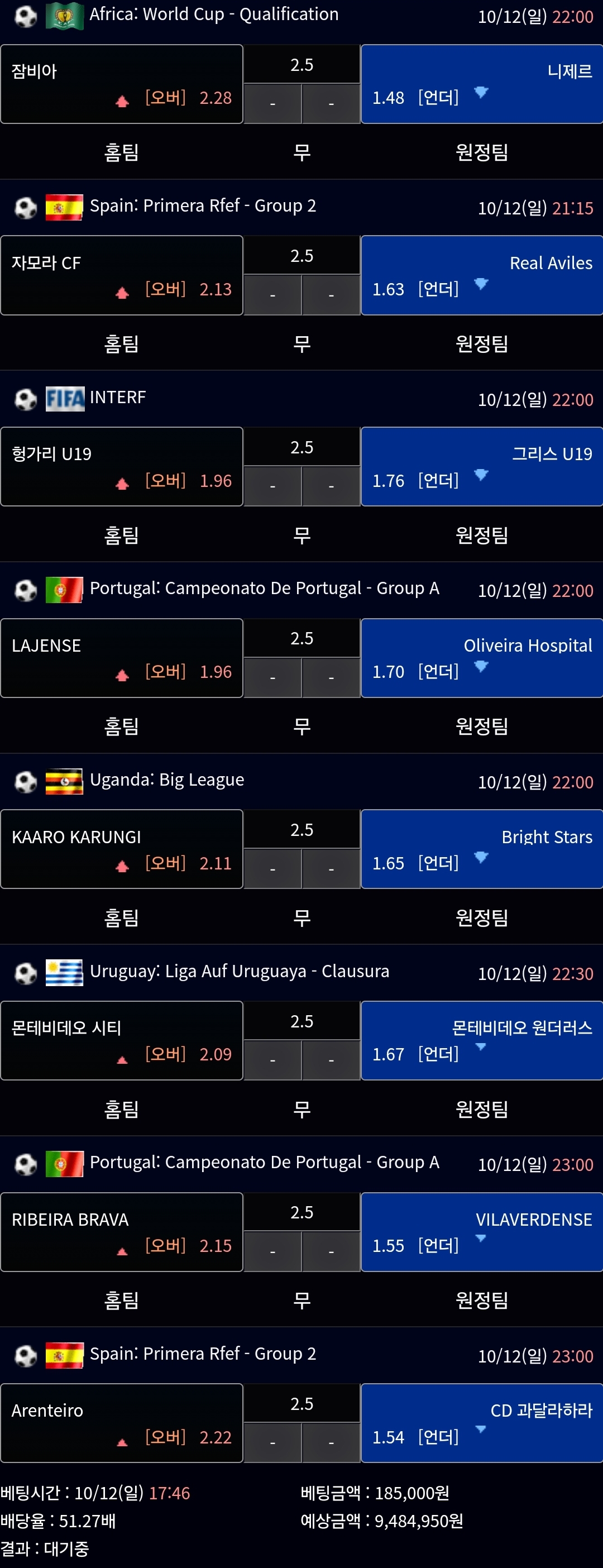The image size is (603, 1568).
Task: Select the under 1.63 cell for Real Aviles
Action: [481, 276]
